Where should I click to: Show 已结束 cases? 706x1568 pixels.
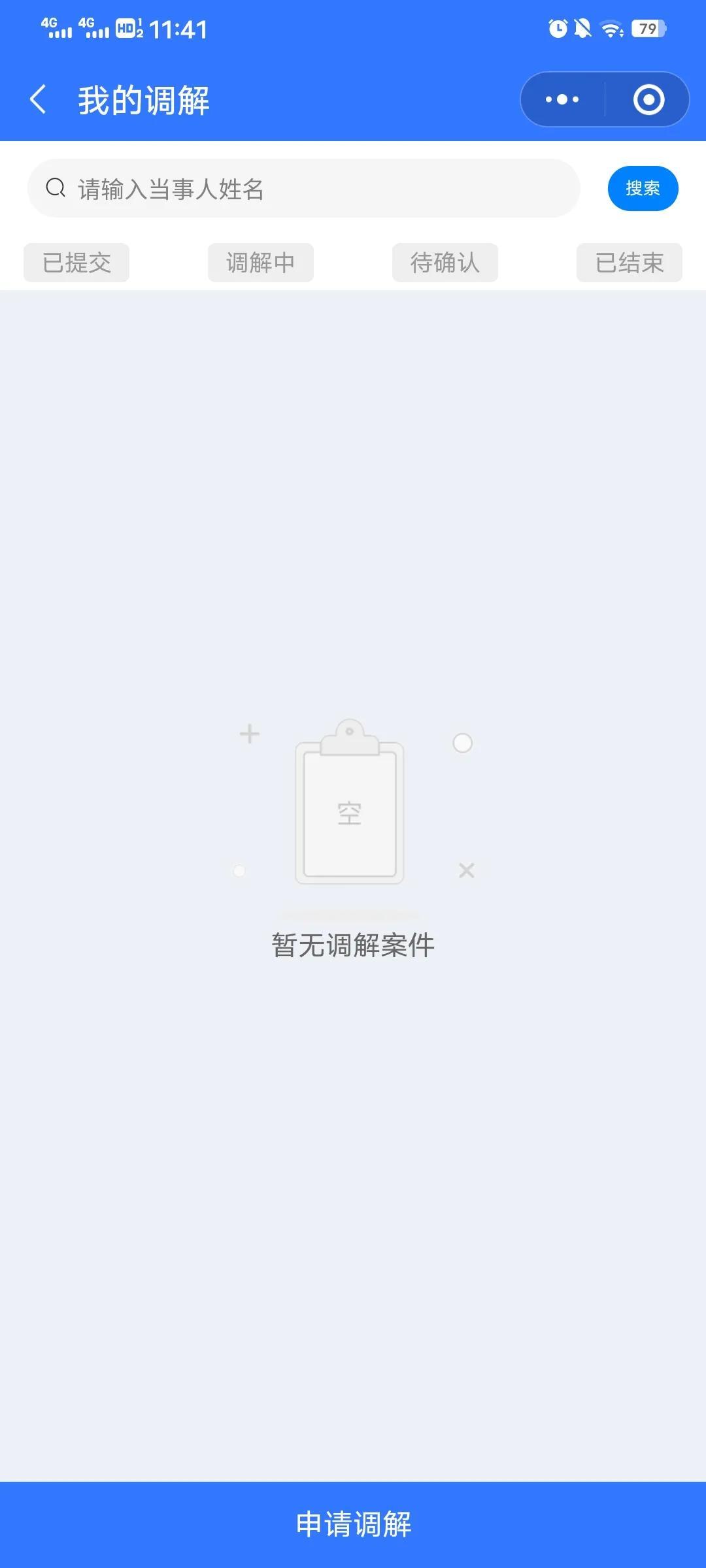(x=629, y=263)
